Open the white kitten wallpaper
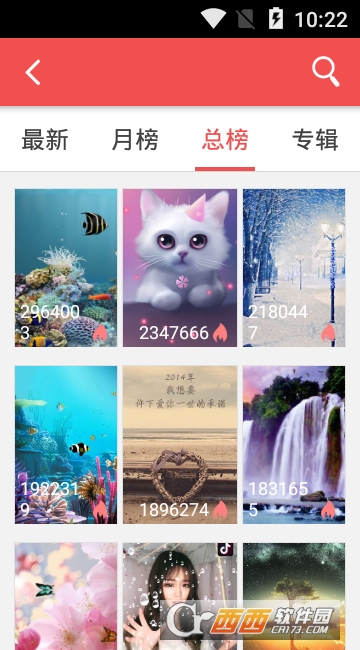 [x=180, y=268]
